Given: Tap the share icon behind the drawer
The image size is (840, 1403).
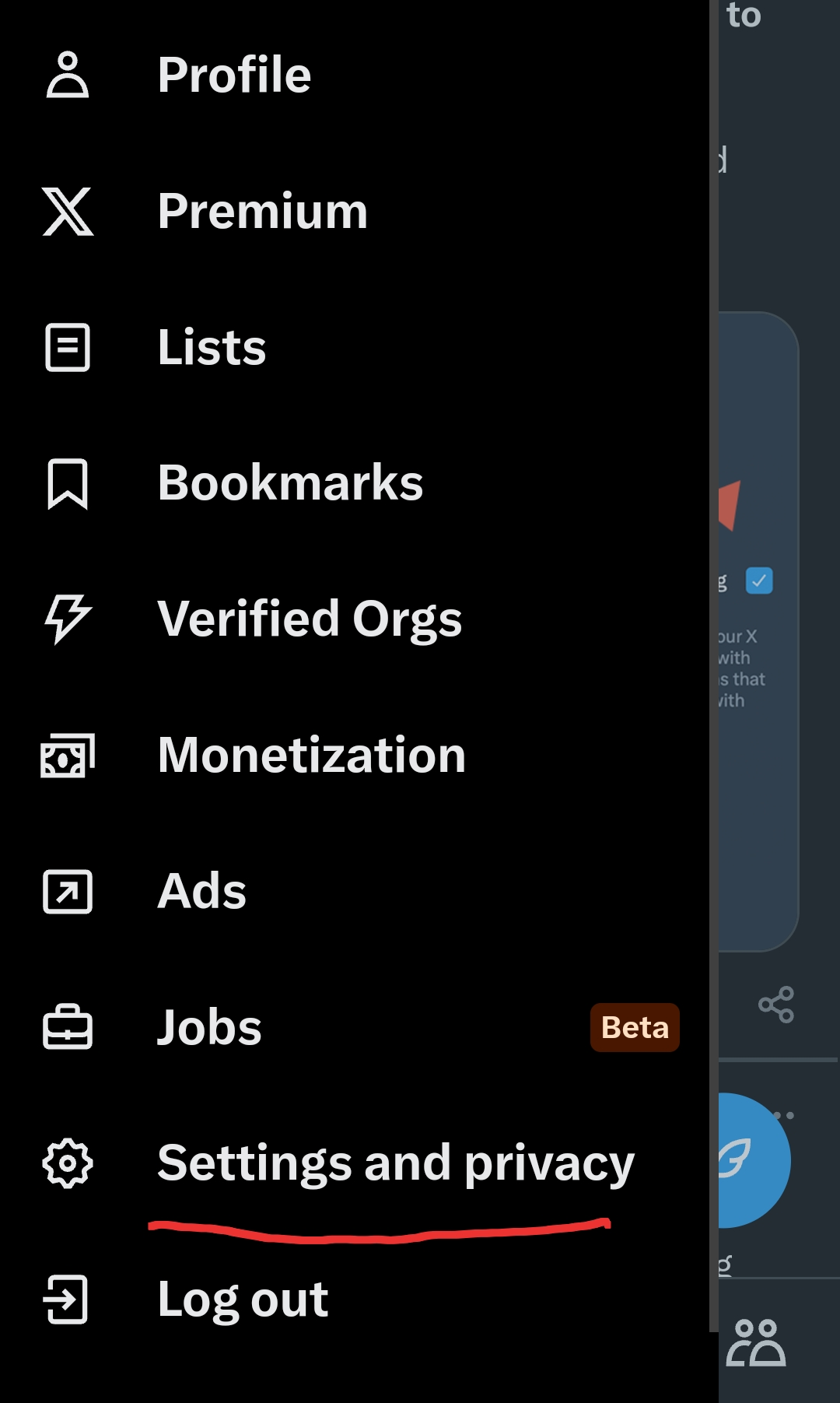Looking at the screenshot, I should [775, 1005].
